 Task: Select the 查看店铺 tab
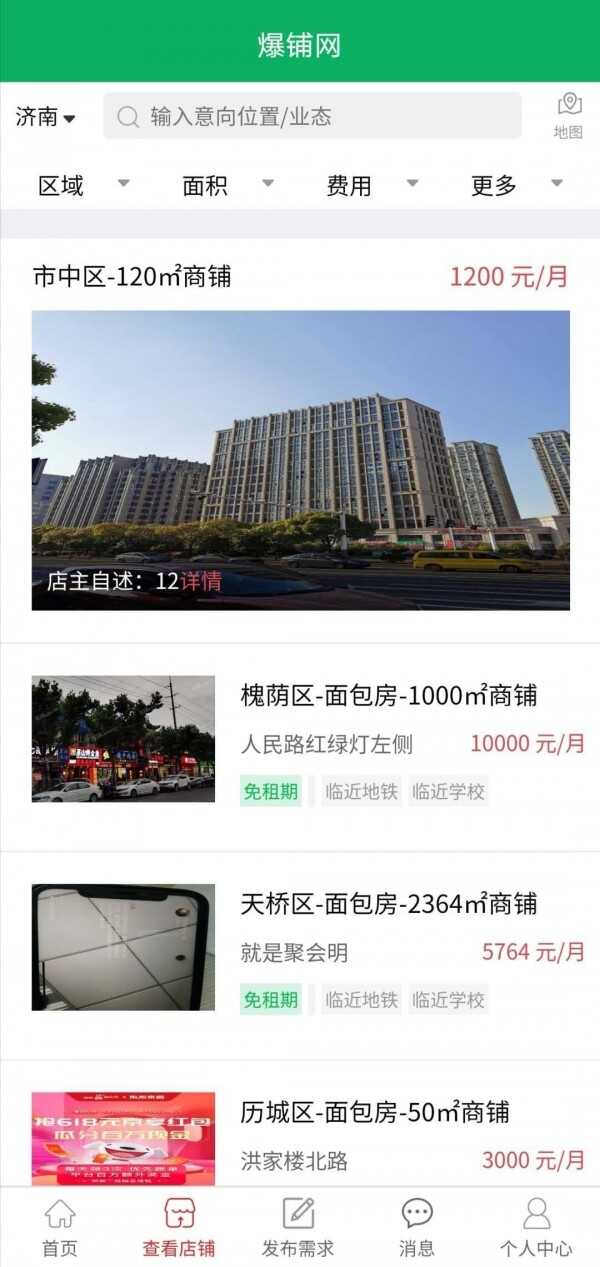coord(179,1228)
